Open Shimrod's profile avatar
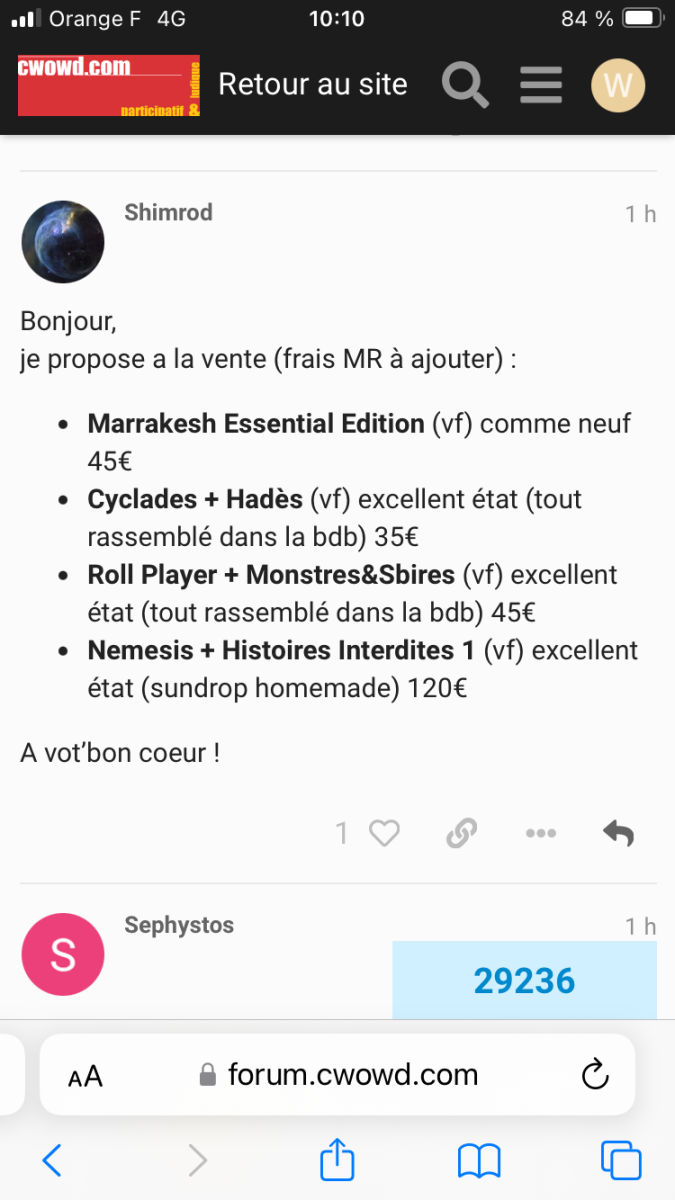The height and width of the screenshot is (1200, 675). (63, 242)
